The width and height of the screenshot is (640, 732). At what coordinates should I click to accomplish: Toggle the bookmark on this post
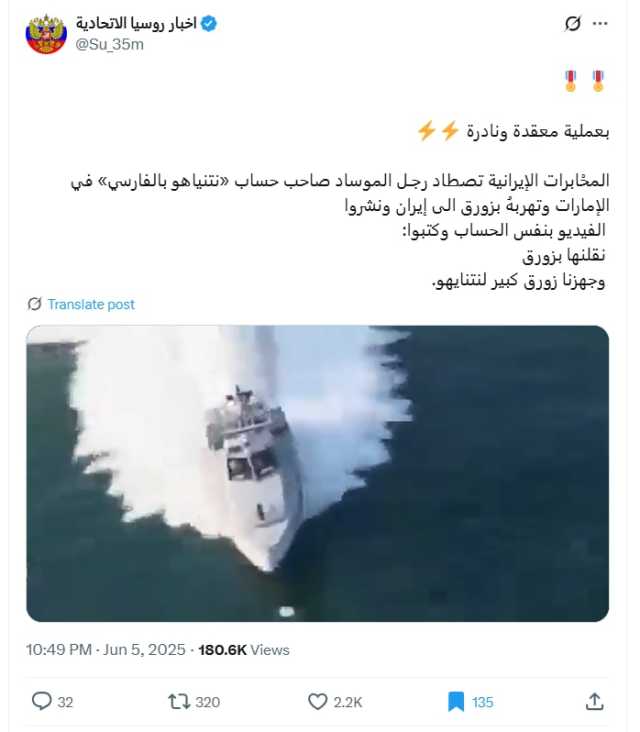(x=456, y=702)
